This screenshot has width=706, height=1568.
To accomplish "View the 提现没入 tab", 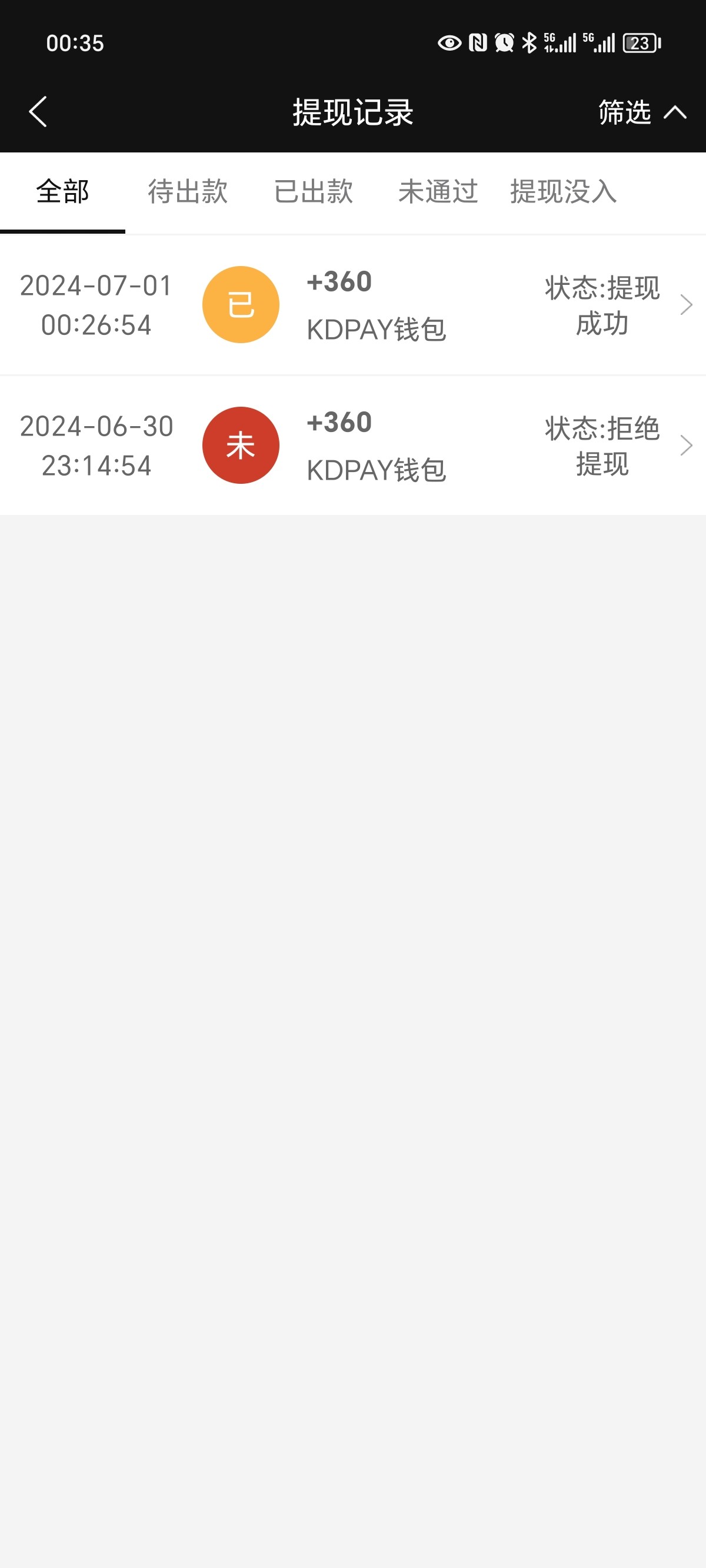I will coord(563,192).
